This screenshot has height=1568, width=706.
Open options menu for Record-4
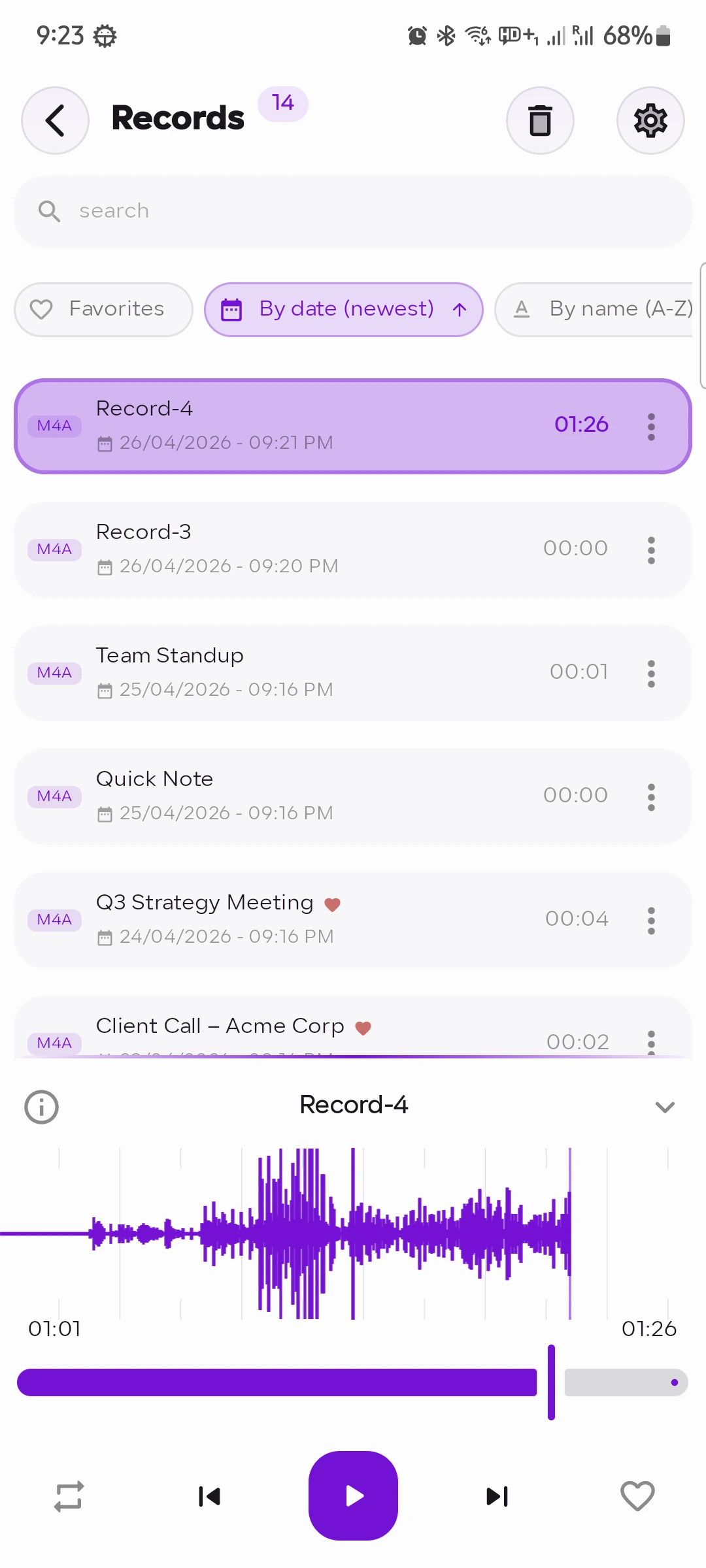[x=651, y=427]
